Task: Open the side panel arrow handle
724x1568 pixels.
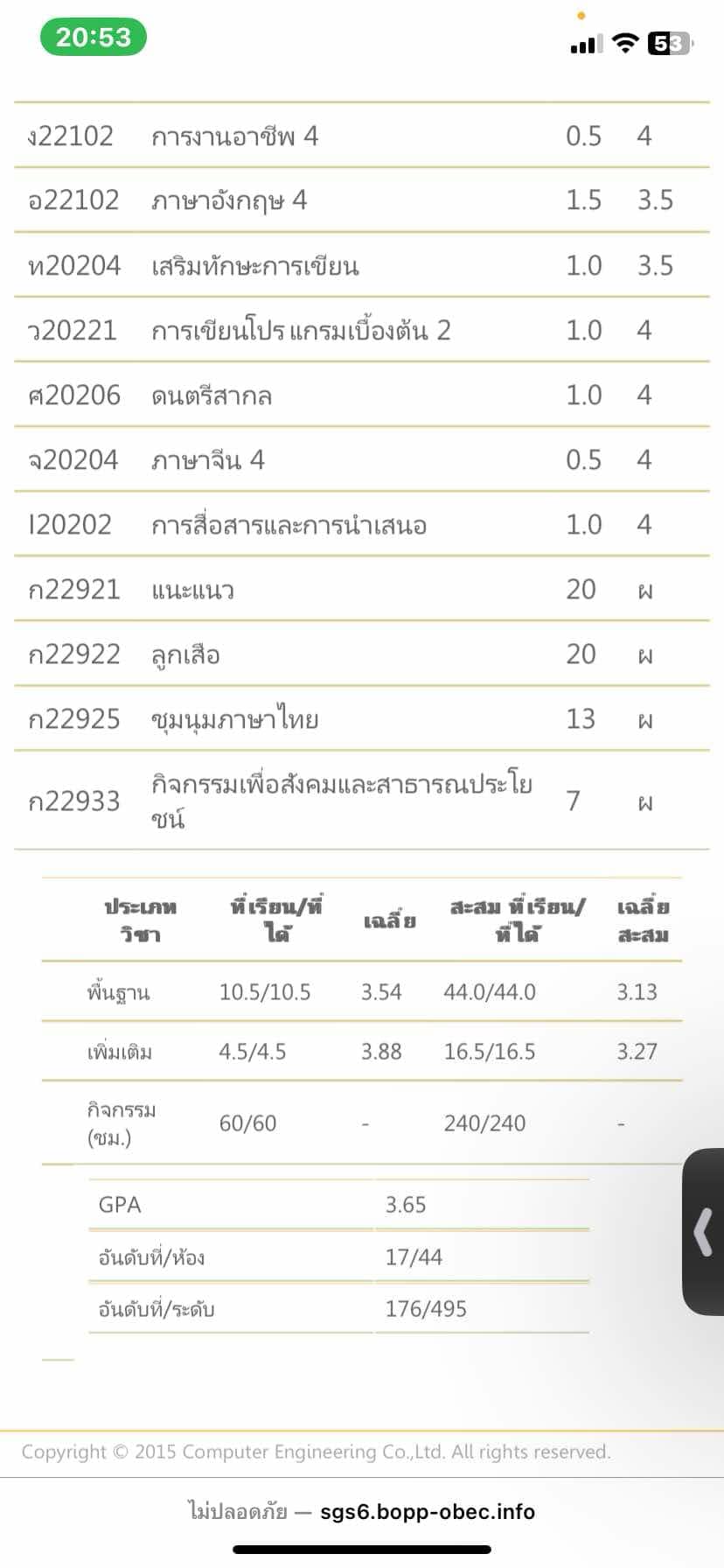Action: 704,1231
